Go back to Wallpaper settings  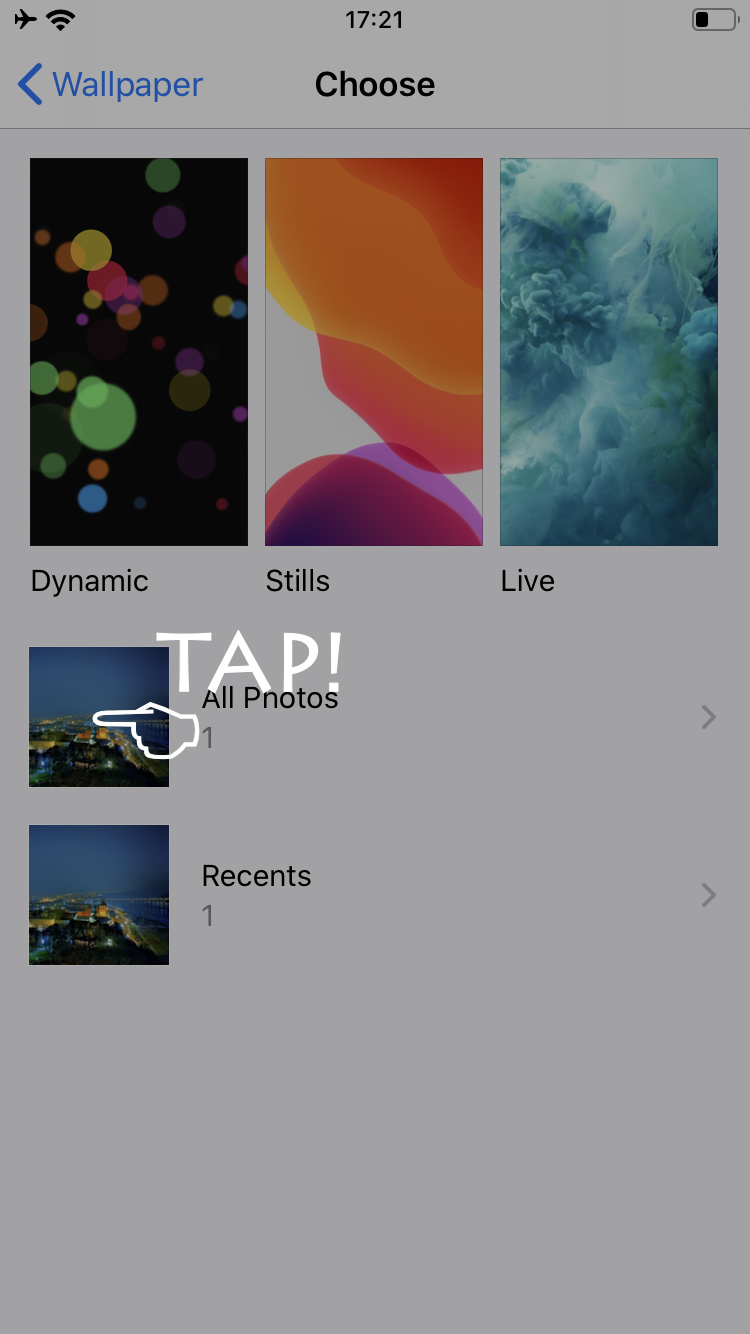(x=110, y=85)
